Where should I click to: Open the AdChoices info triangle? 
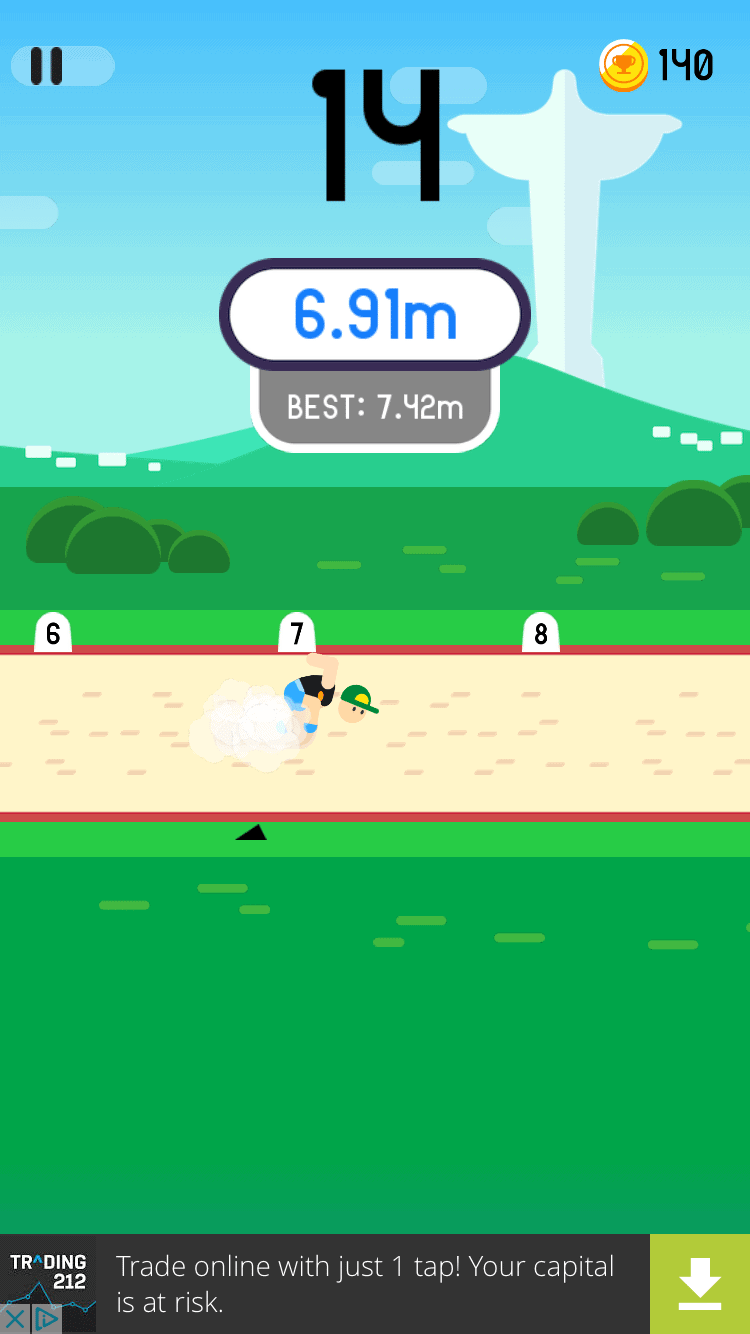(45, 1319)
